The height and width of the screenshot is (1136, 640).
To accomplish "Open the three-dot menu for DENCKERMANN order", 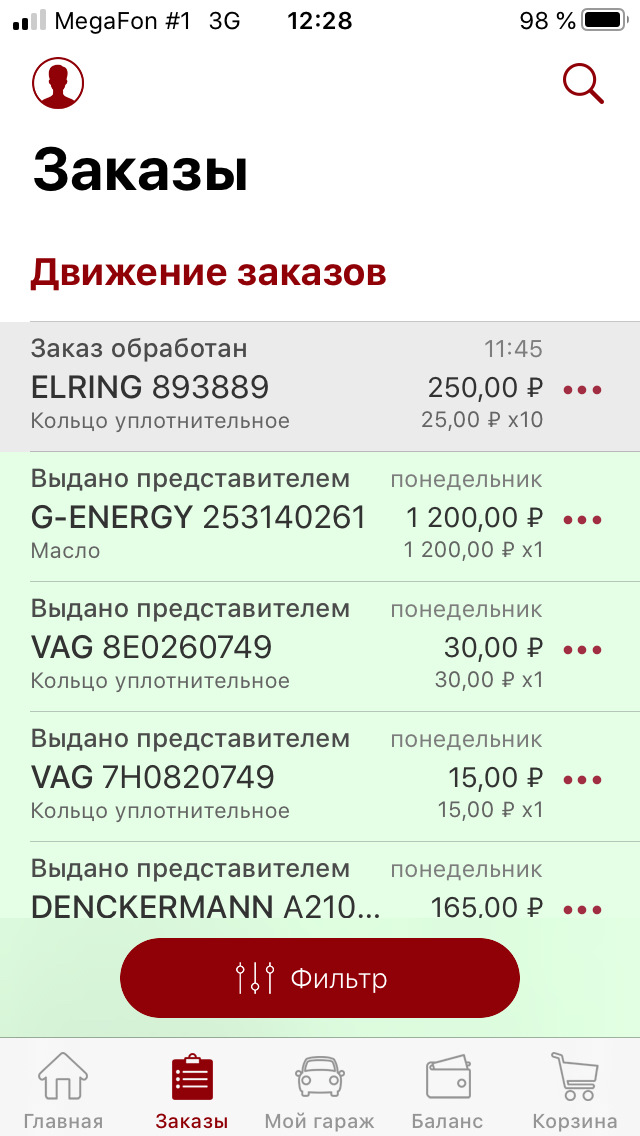I will [583, 909].
